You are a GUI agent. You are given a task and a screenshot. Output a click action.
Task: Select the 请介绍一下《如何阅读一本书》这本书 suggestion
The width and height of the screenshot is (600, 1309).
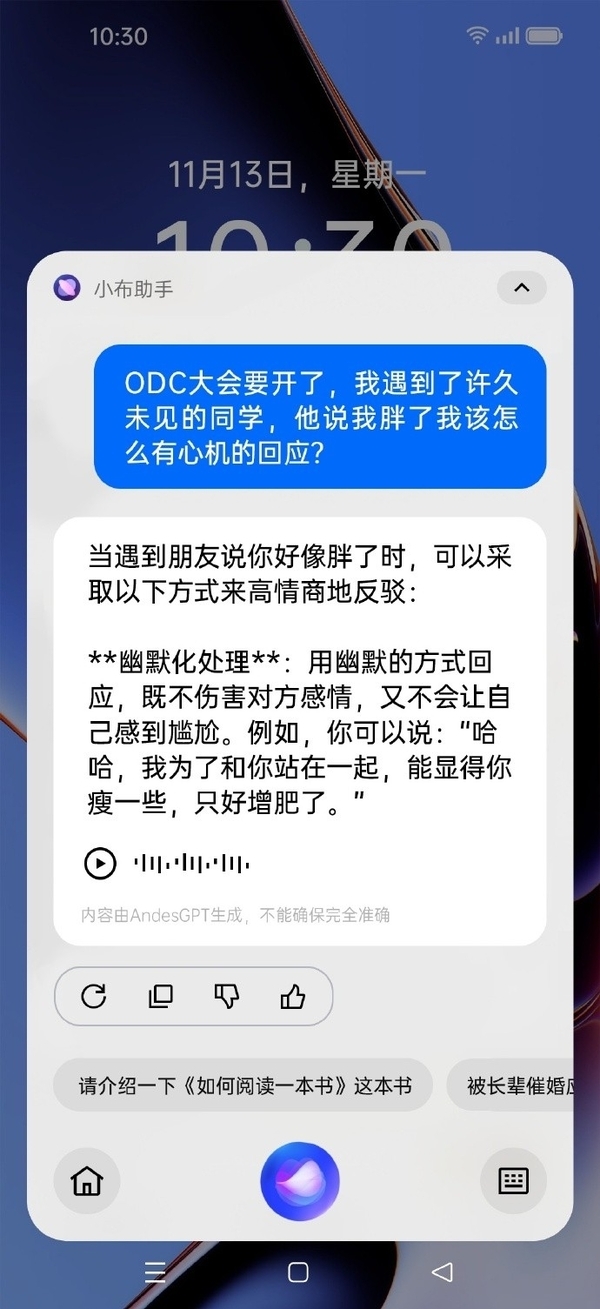pos(244,1085)
